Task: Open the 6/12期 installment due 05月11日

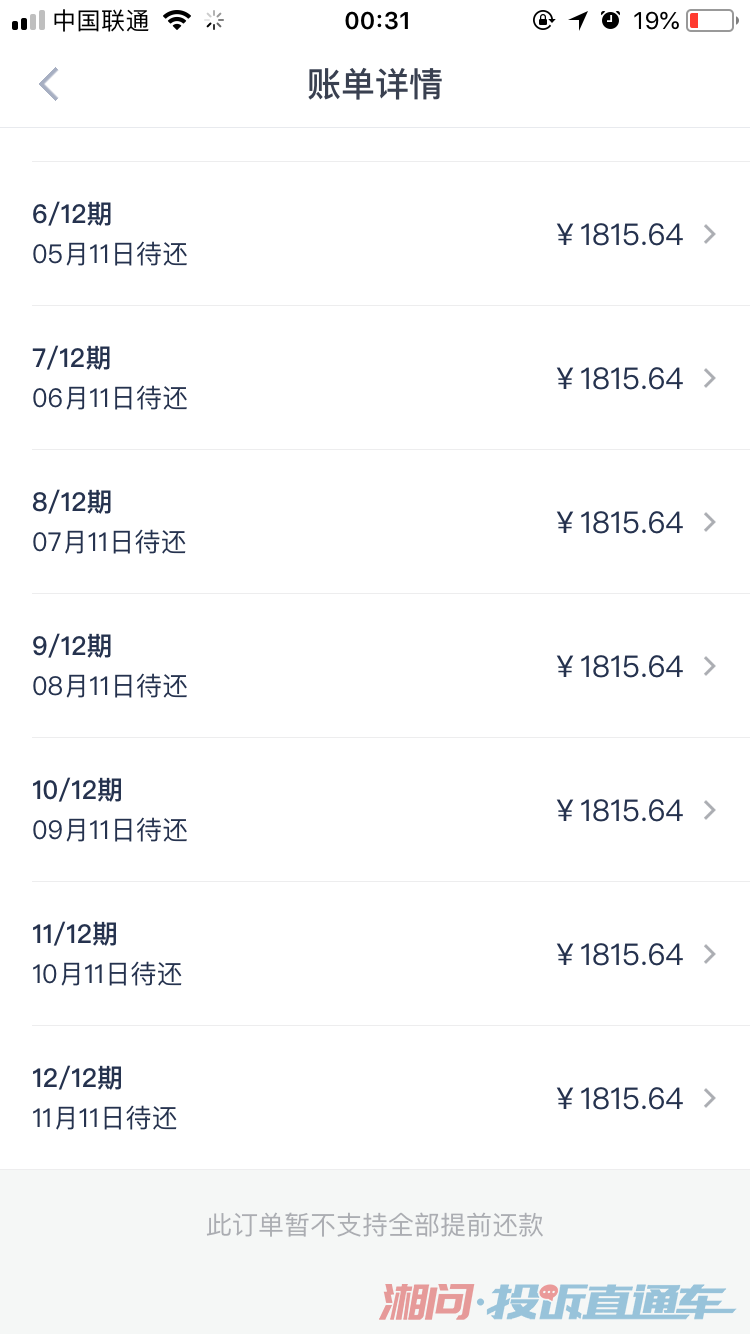Action: click(x=375, y=234)
